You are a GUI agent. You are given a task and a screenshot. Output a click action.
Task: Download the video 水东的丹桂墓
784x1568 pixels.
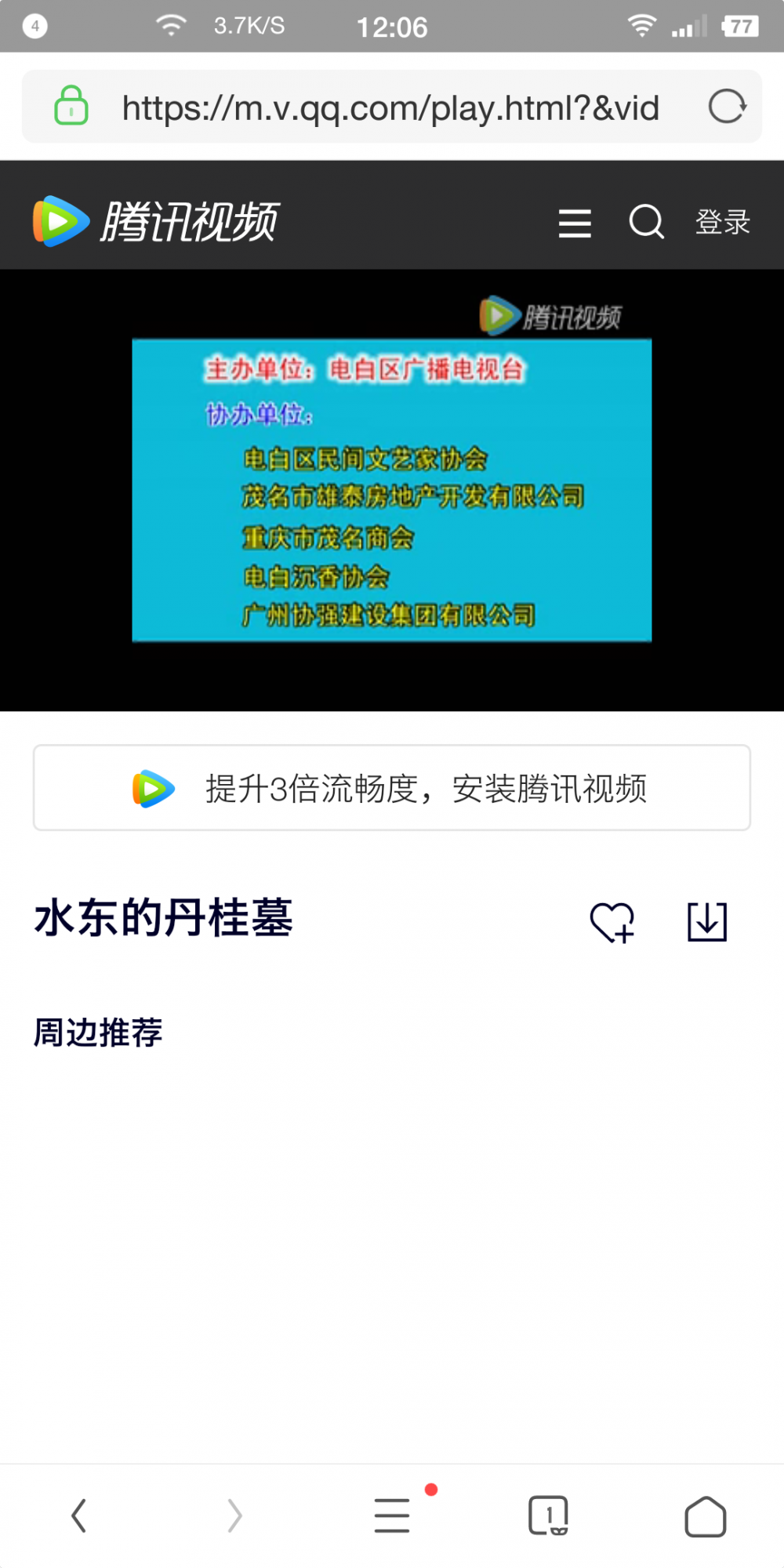click(707, 922)
